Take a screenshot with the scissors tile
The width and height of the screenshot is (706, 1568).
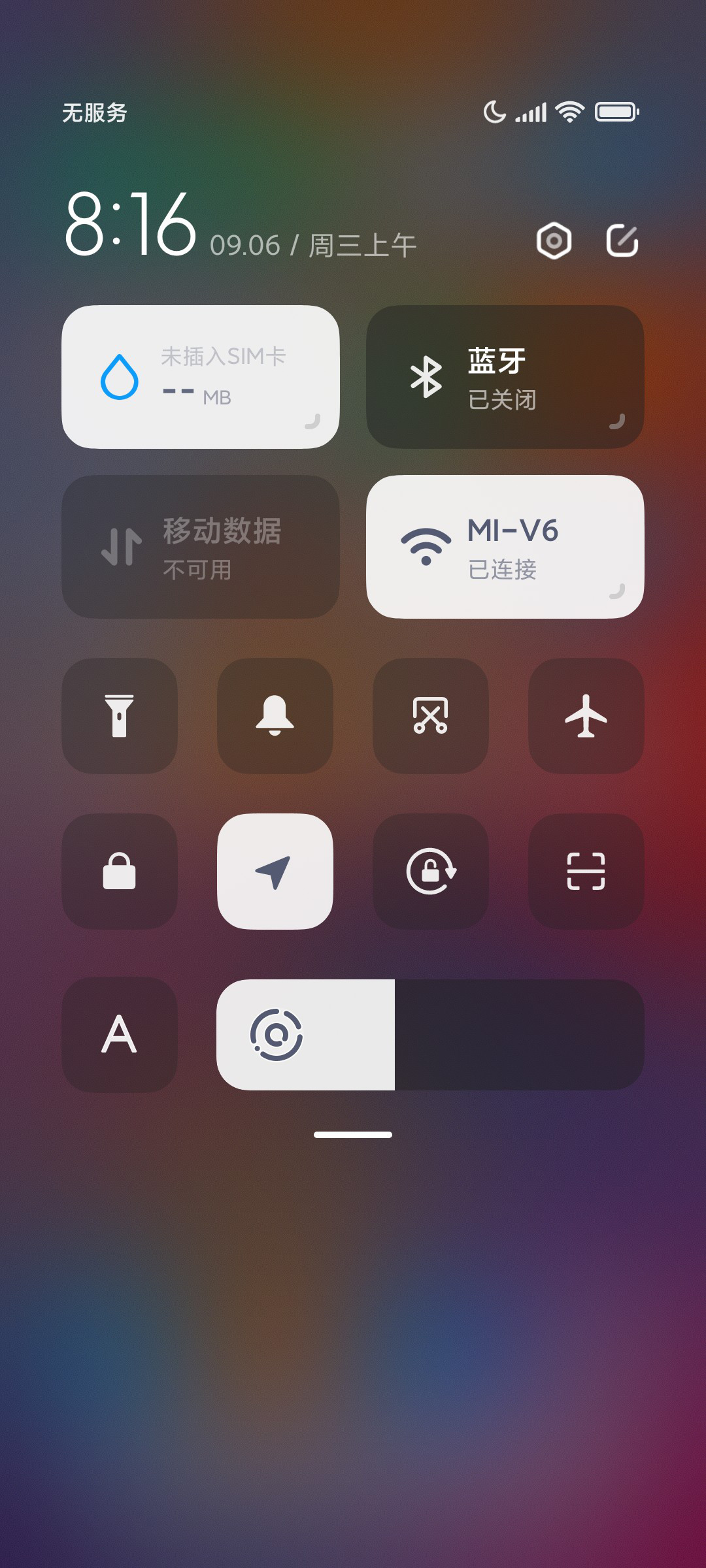tap(431, 716)
